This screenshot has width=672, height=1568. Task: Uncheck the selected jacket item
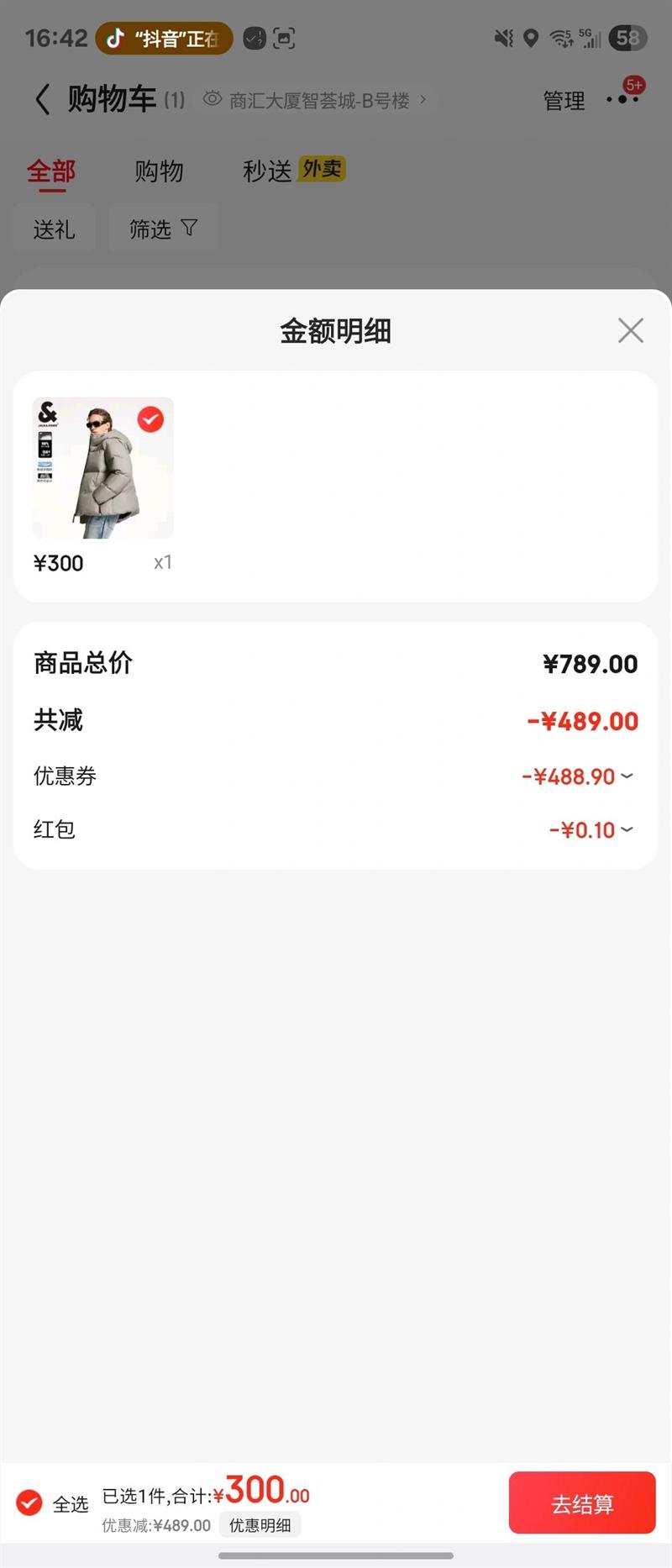[x=150, y=418]
